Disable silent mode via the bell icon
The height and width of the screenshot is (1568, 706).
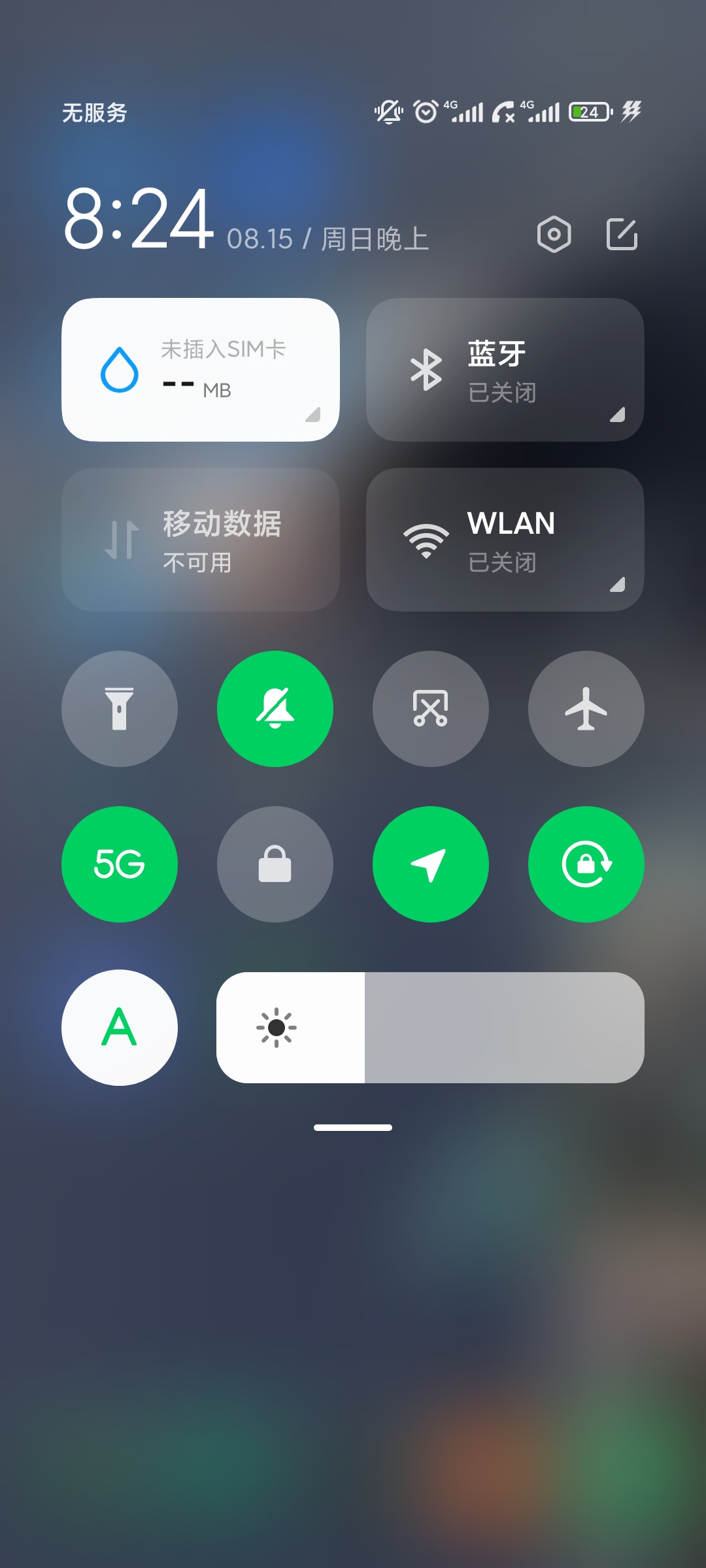[x=275, y=709]
